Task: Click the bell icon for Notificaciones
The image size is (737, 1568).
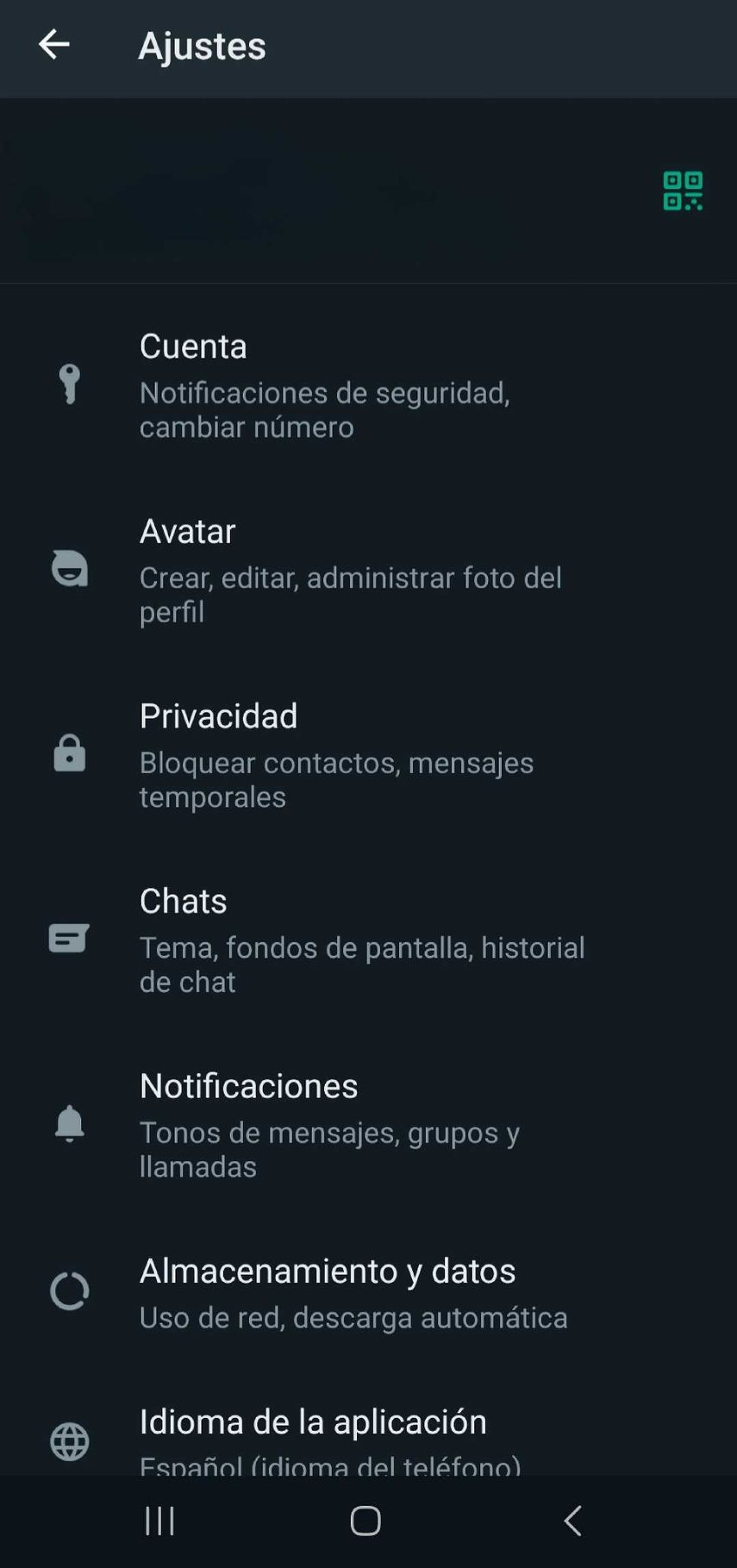Action: [x=70, y=1124]
